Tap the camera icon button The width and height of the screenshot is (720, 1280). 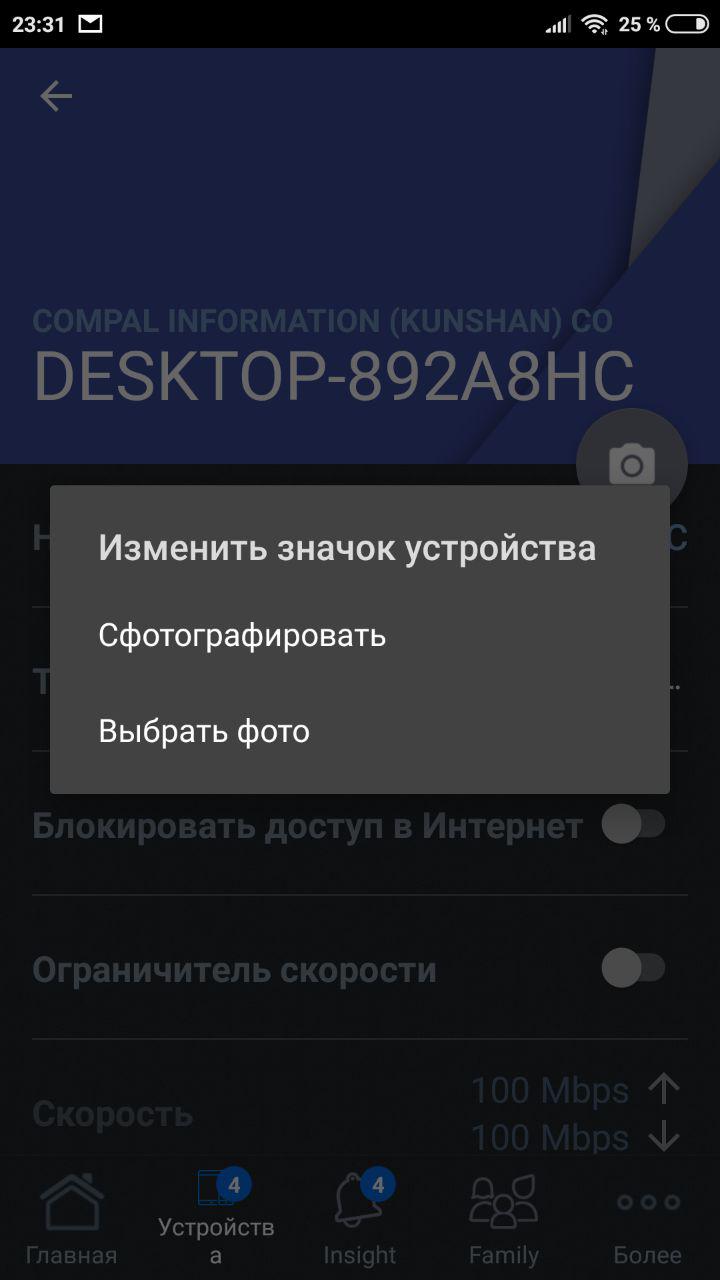[x=632, y=462]
